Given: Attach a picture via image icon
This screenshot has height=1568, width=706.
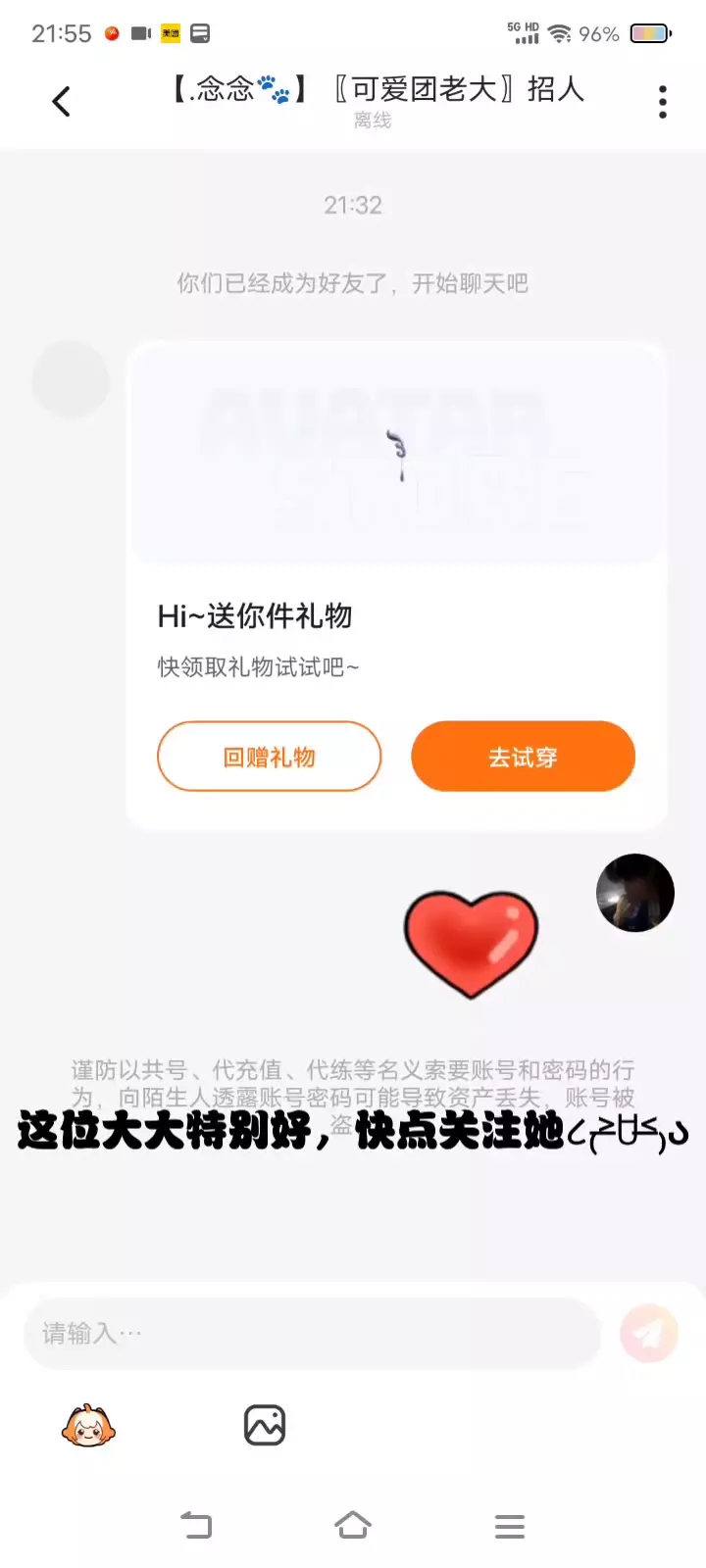Looking at the screenshot, I should tap(265, 1426).
